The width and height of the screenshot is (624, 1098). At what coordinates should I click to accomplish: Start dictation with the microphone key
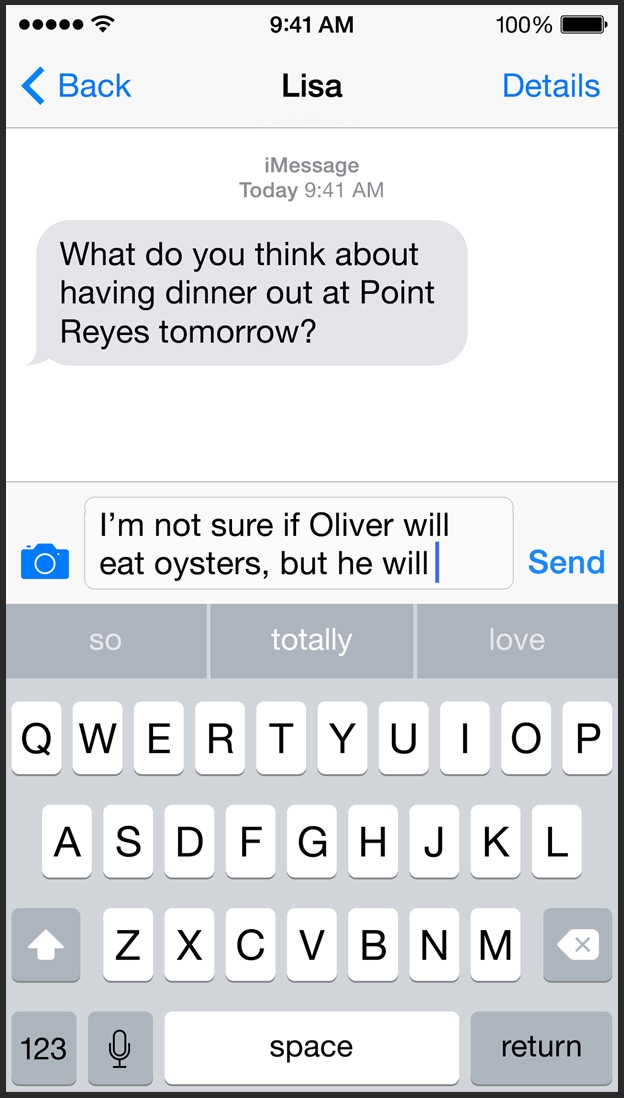[x=120, y=1048]
